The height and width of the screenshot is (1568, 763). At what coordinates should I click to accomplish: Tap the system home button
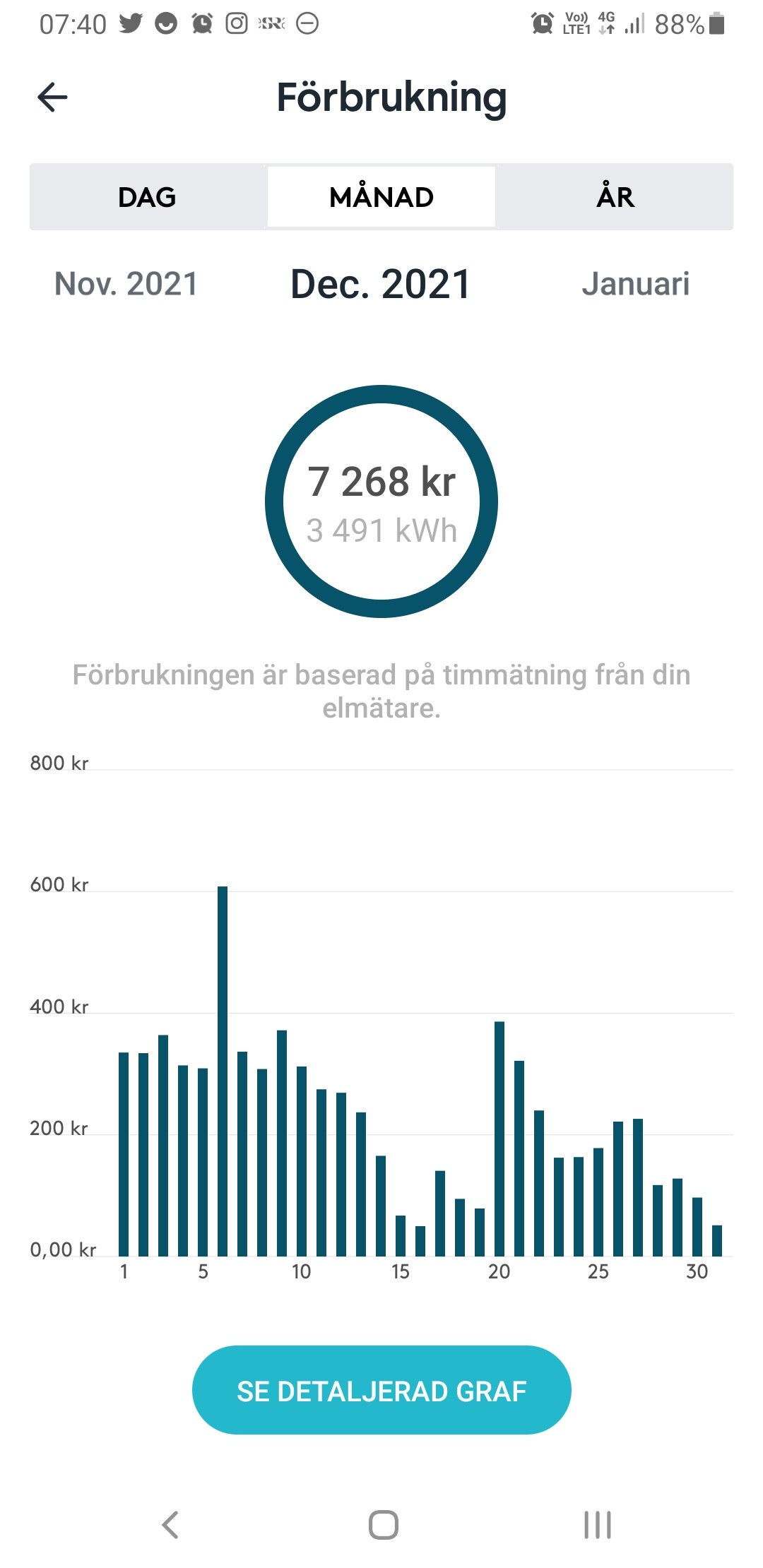tap(383, 1524)
